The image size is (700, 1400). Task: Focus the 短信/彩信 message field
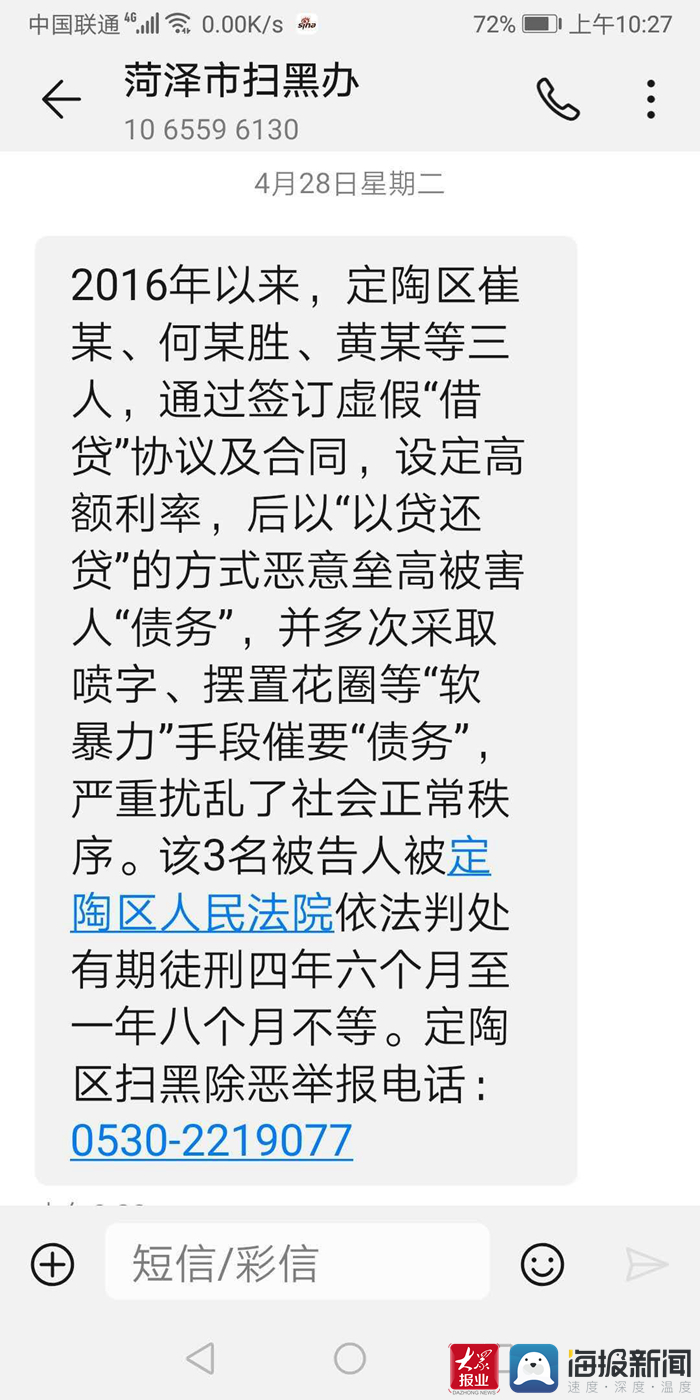click(297, 1263)
